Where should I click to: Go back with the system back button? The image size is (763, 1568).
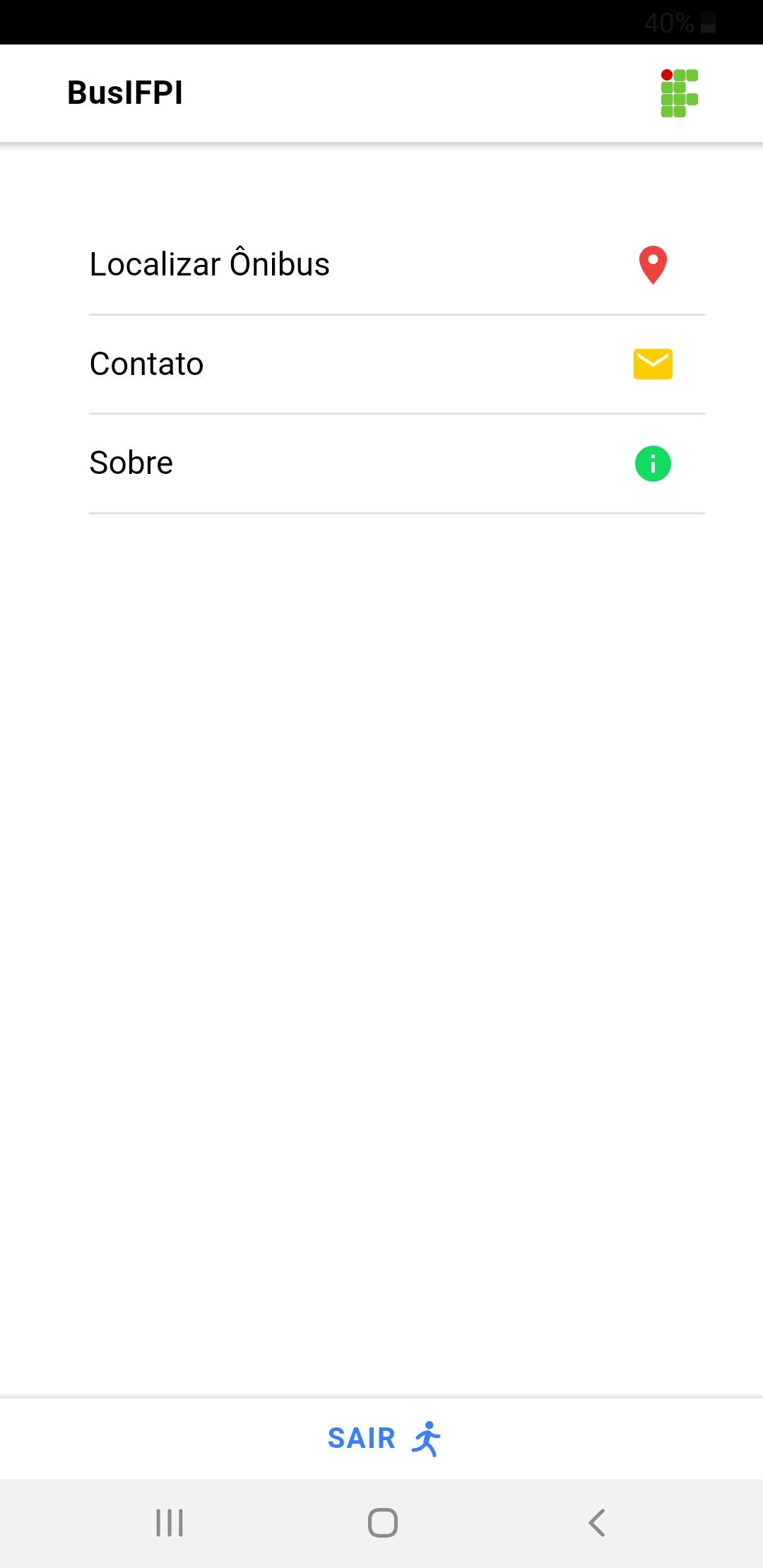(x=597, y=1523)
